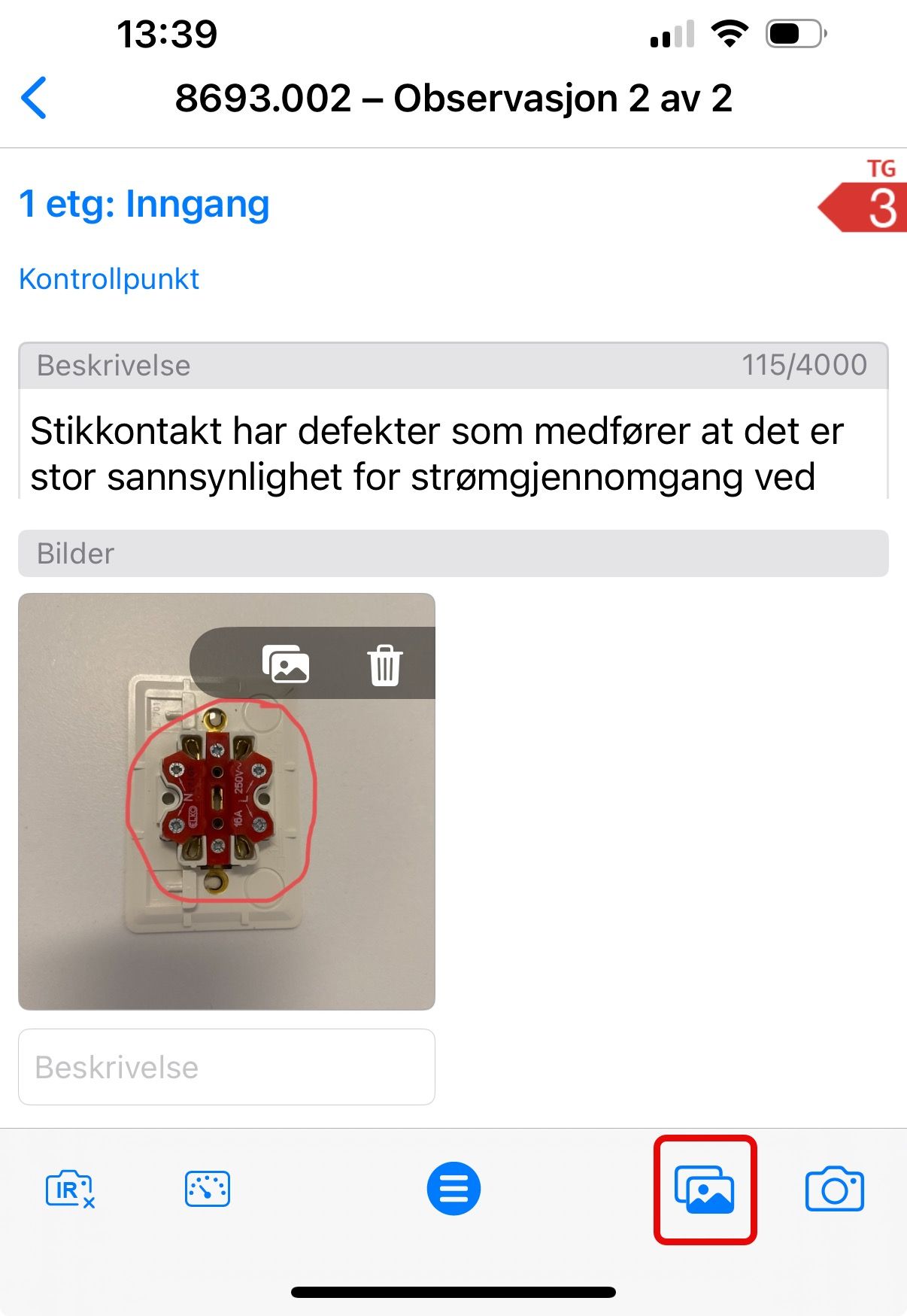Tap the image Beskrivelse caption field

click(x=226, y=1067)
